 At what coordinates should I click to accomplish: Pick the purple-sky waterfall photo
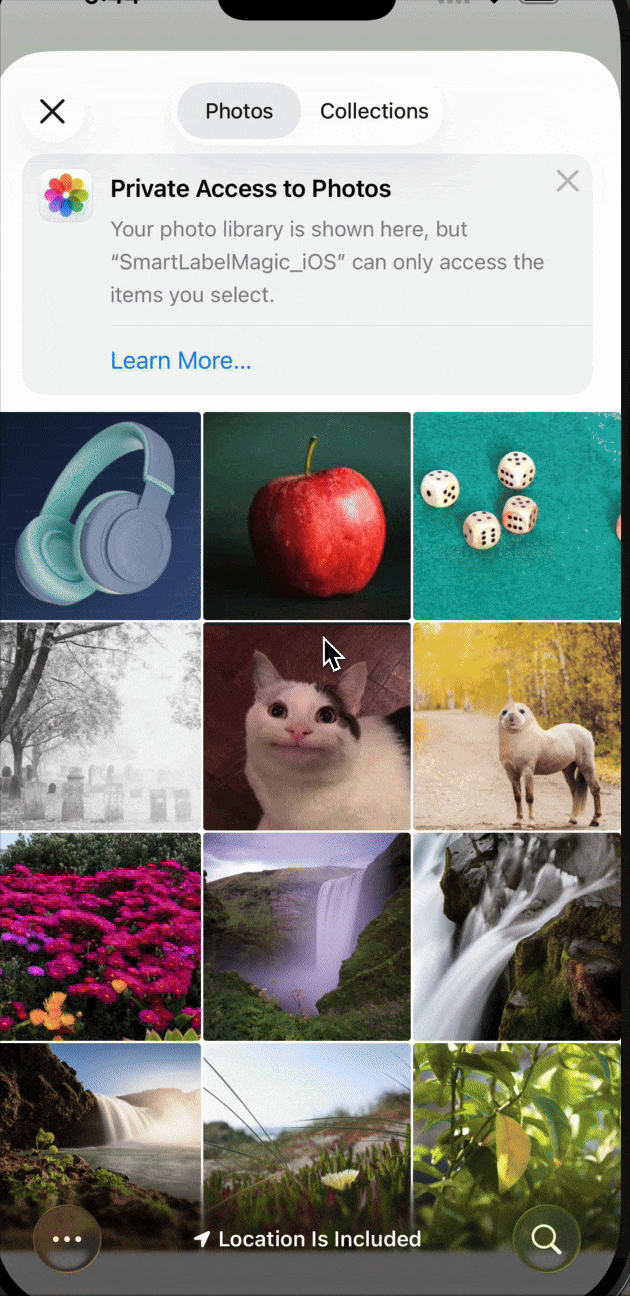pyautogui.click(x=307, y=936)
